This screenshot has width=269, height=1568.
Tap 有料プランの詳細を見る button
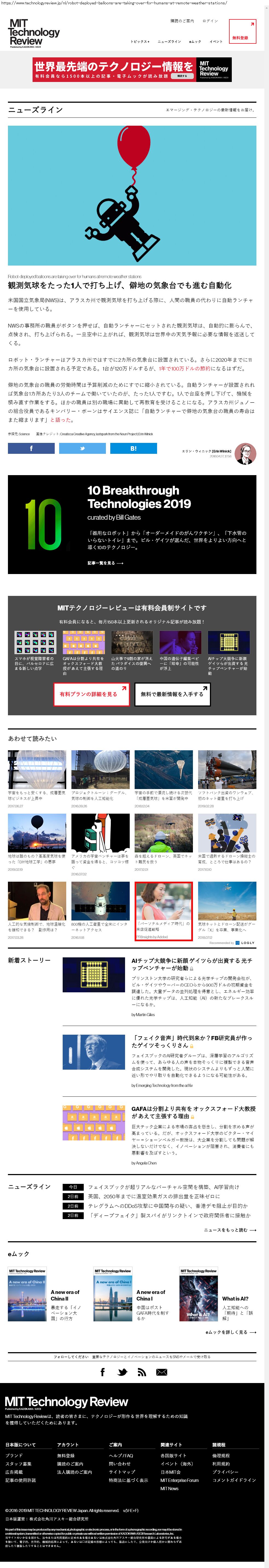91,694
